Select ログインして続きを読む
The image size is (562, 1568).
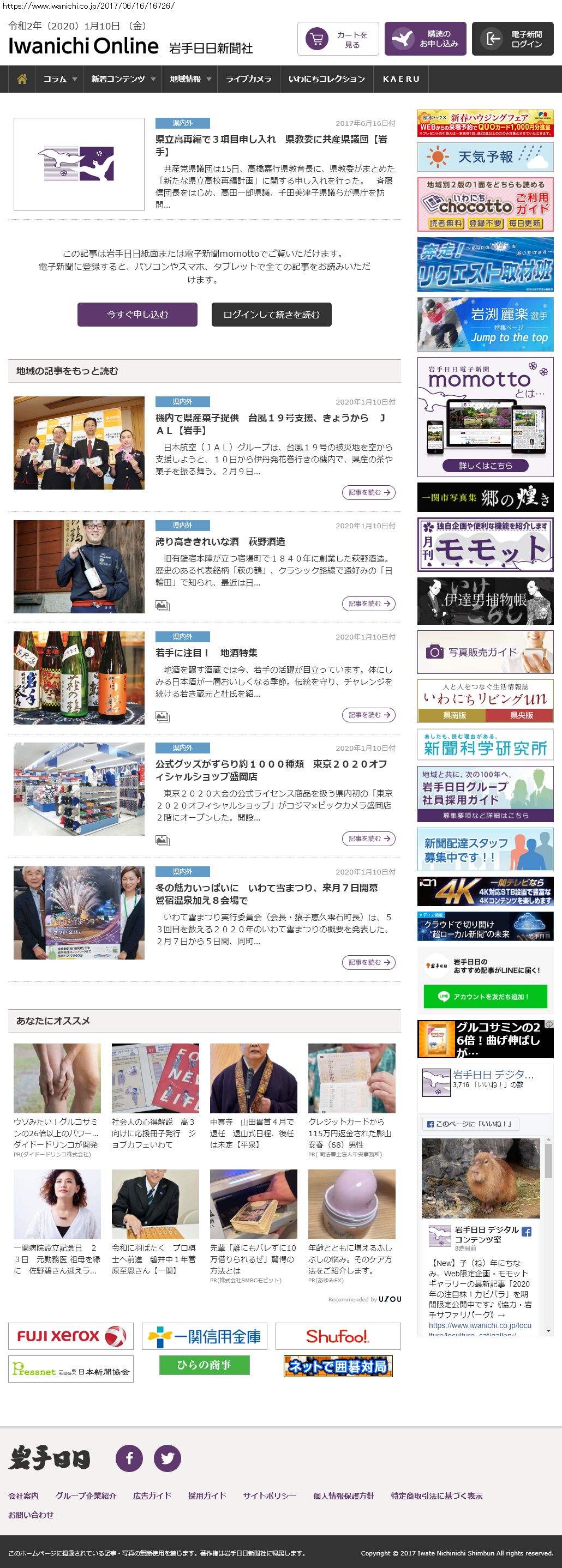[x=271, y=315]
